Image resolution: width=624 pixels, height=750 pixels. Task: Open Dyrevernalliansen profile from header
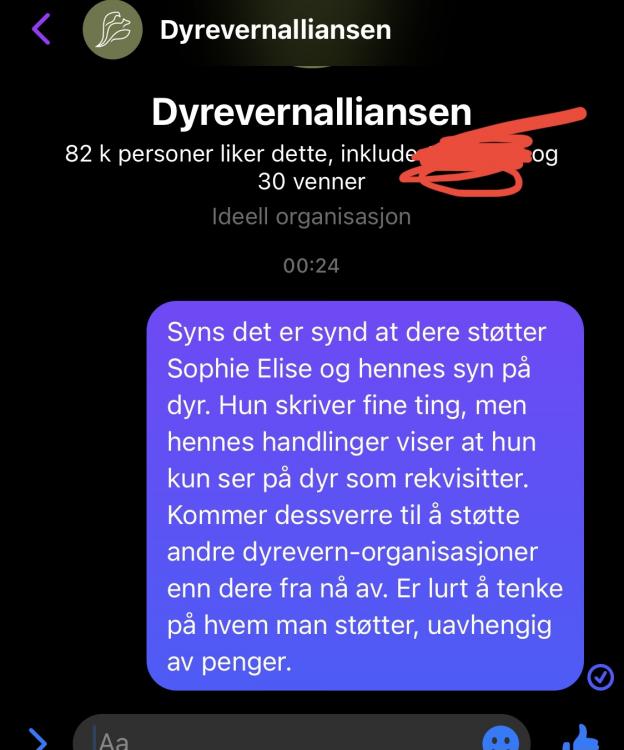(x=274, y=30)
